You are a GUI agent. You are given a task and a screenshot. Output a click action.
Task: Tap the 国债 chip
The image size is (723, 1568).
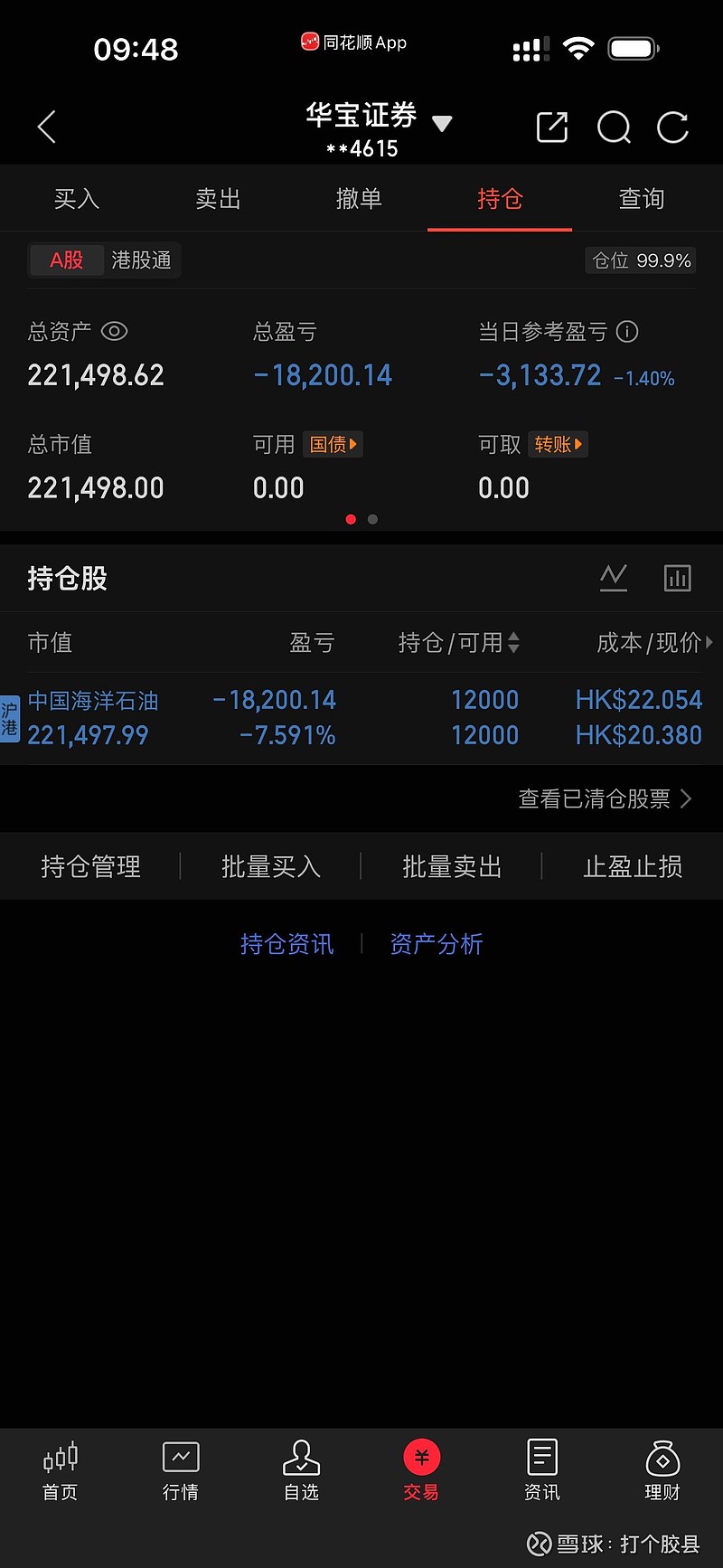333,444
